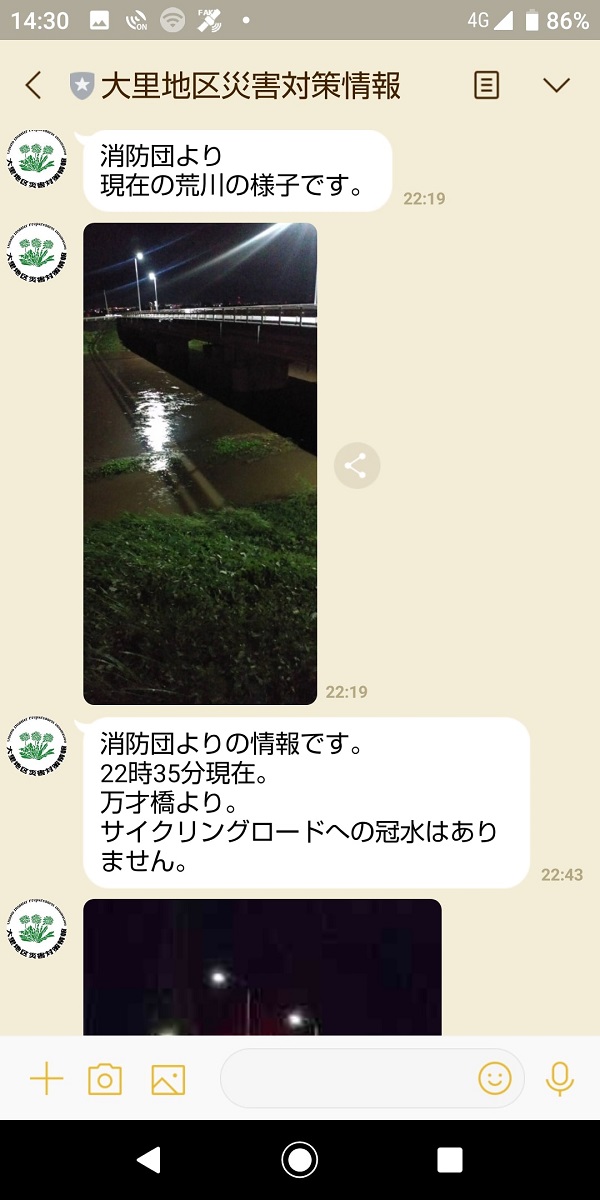Screen dimensions: 600x1200
Task: Launch the camera from the chat bar
Action: pos(105,1079)
